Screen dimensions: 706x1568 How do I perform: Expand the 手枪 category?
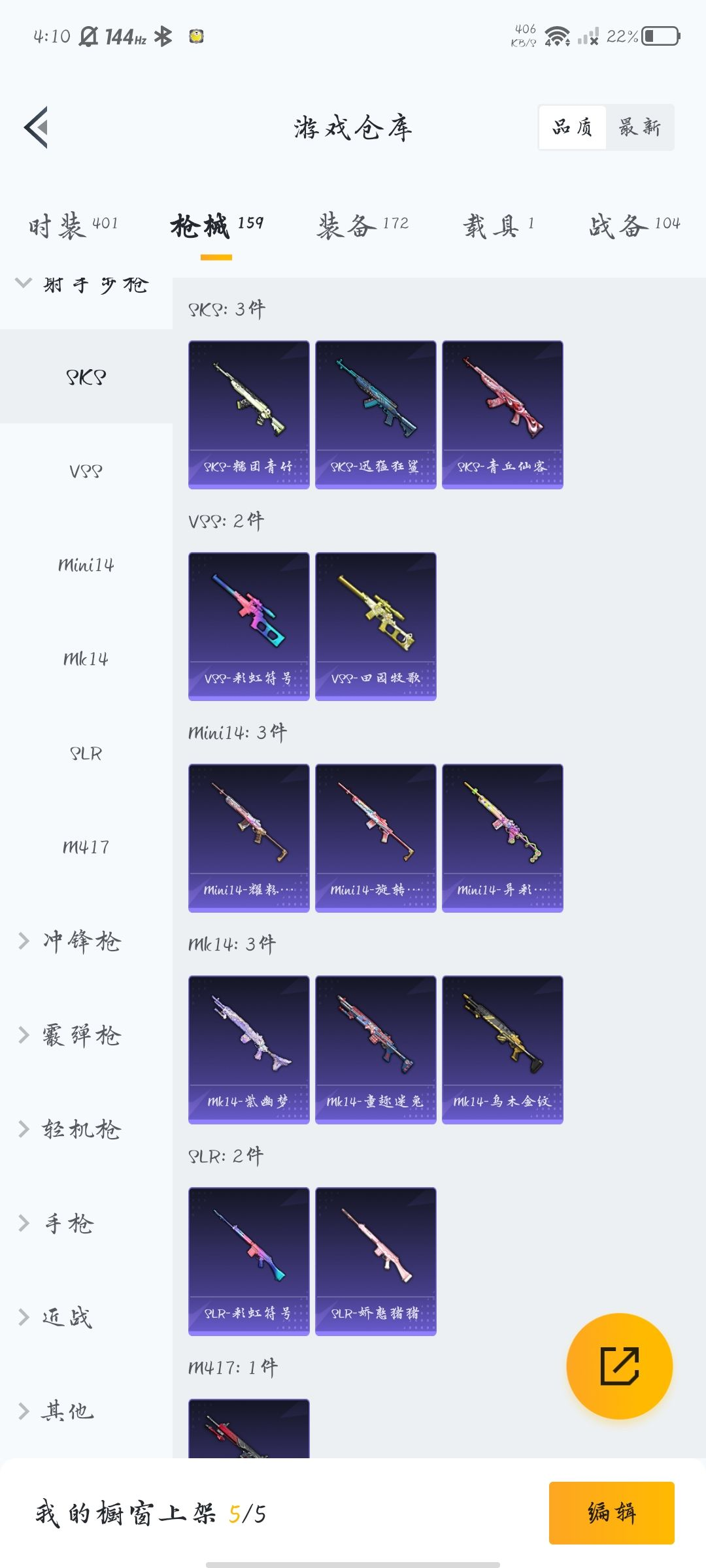(x=69, y=1224)
